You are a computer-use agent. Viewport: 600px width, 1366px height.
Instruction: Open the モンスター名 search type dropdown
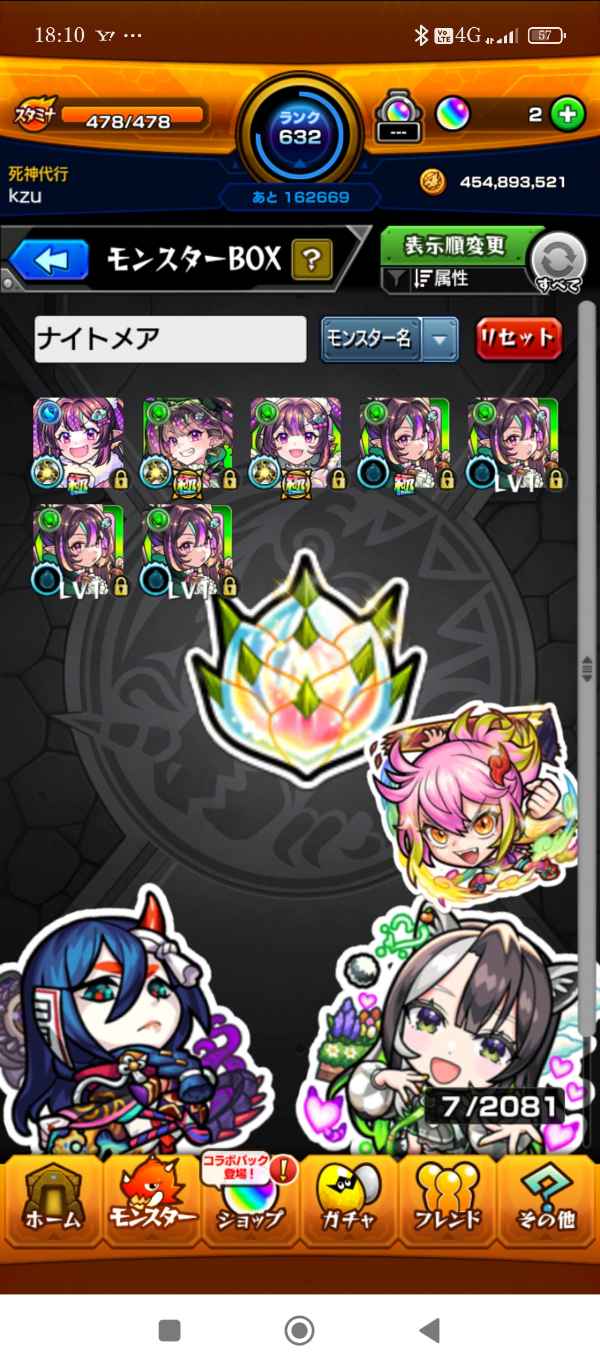[x=389, y=339]
